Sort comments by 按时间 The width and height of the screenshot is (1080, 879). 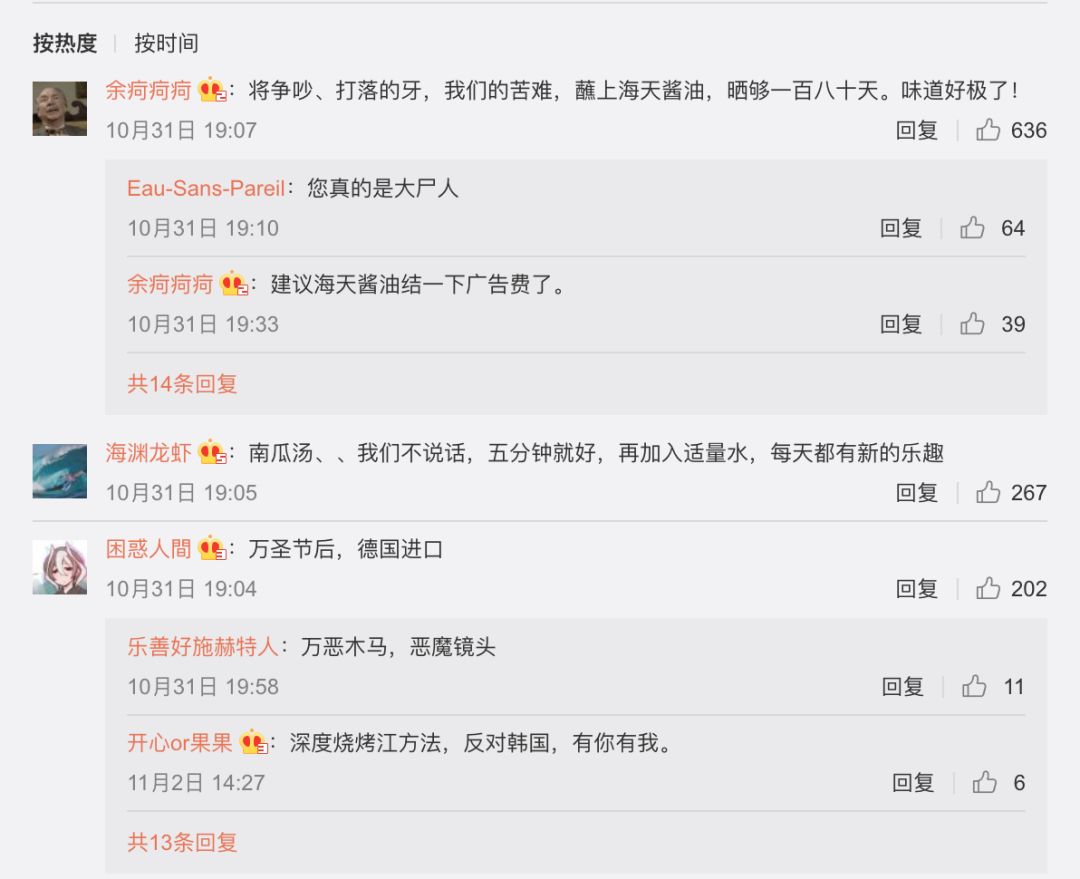tap(166, 43)
